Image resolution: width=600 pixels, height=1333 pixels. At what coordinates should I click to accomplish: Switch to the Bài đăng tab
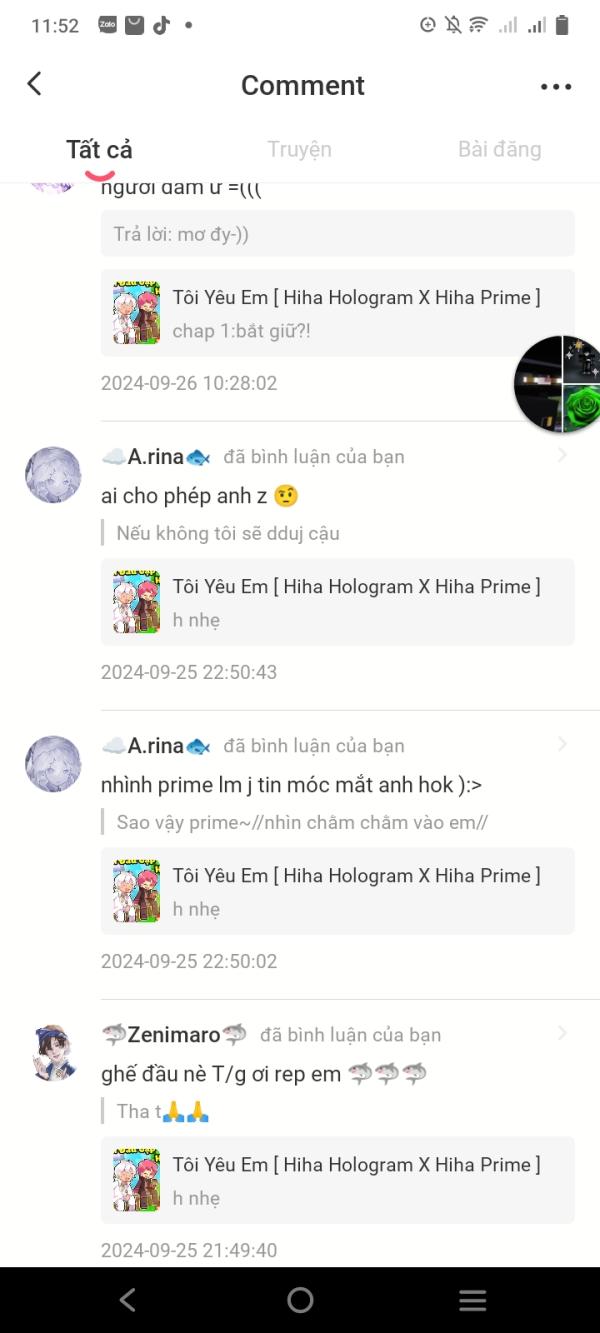(x=499, y=149)
